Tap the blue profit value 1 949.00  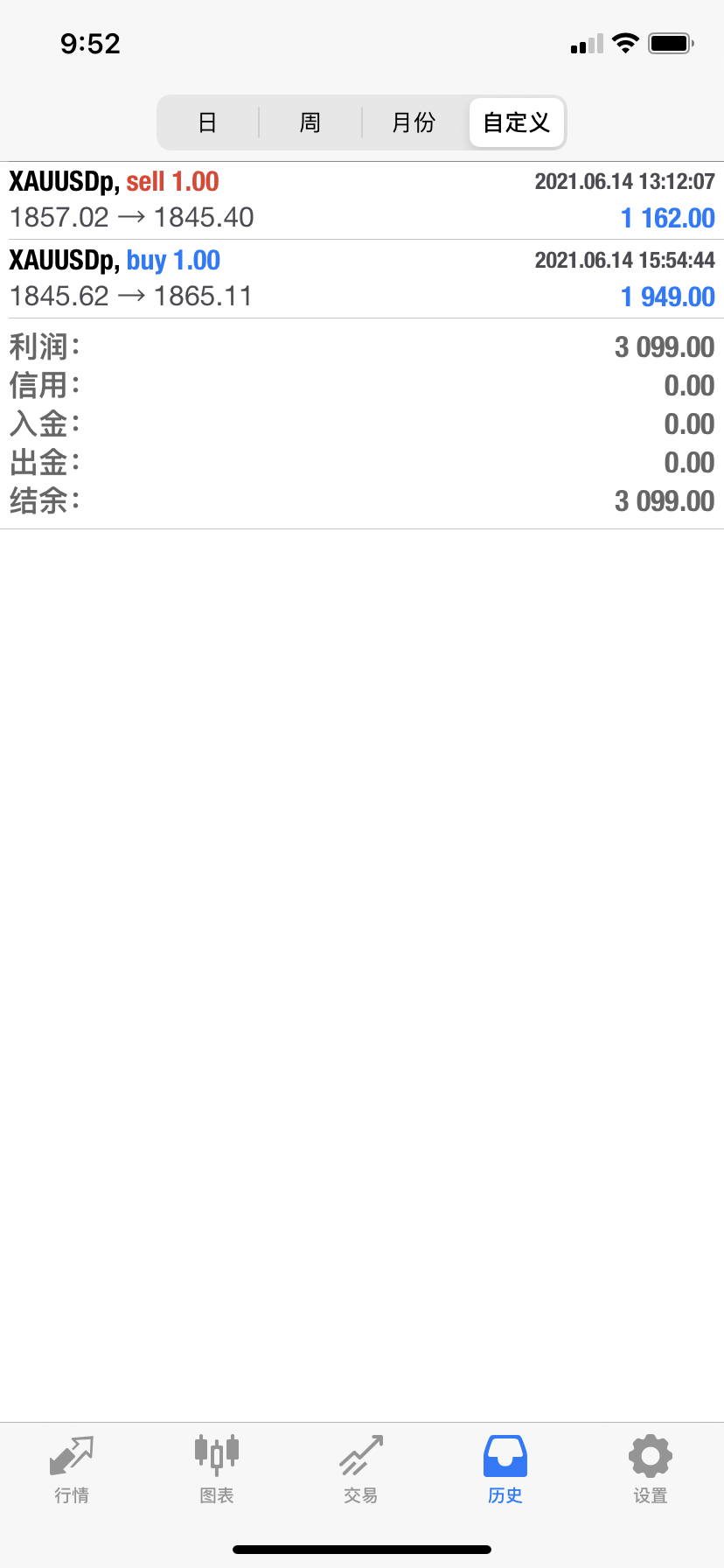click(669, 296)
